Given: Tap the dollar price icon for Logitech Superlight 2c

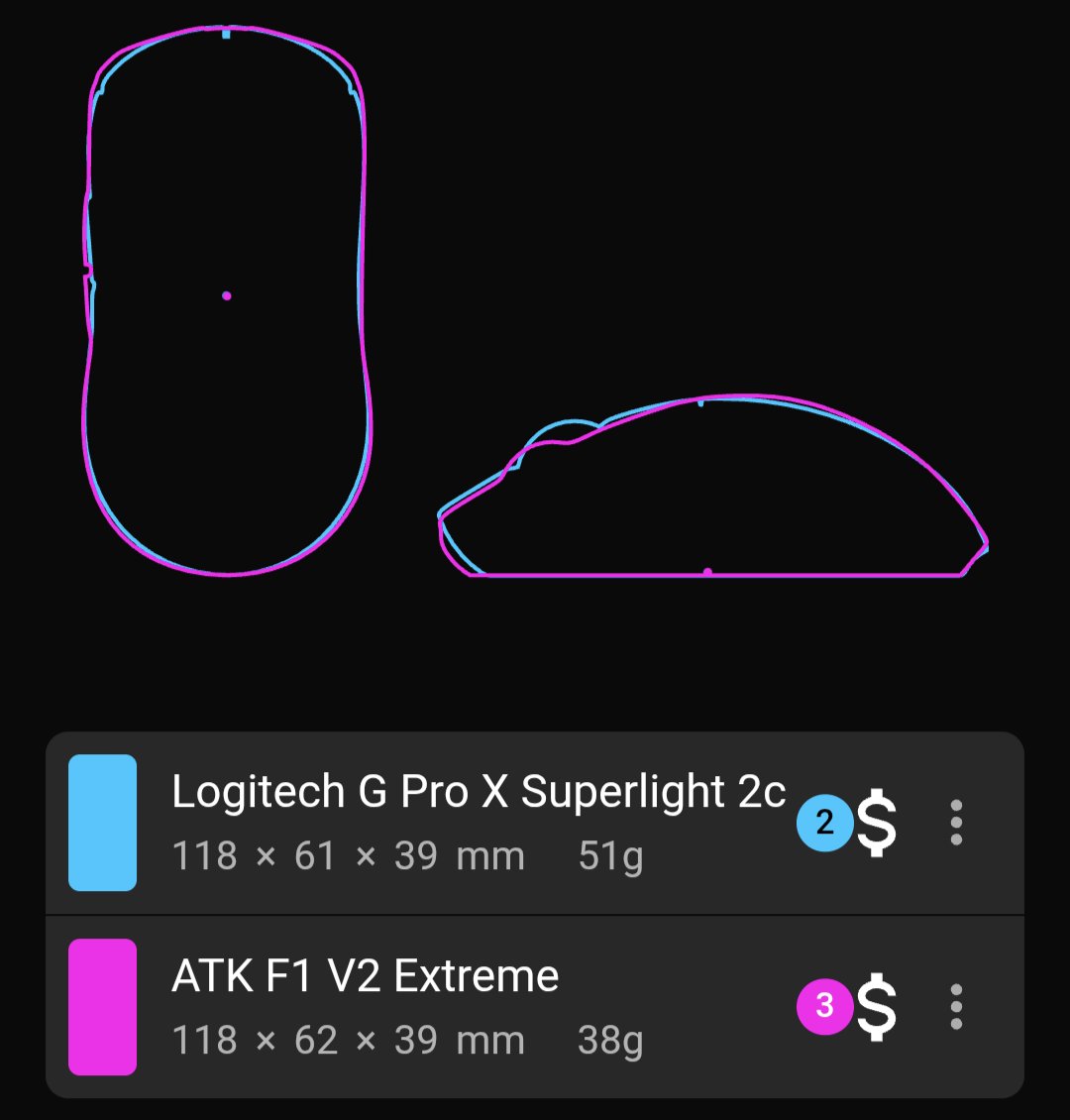Looking at the screenshot, I should tap(876, 823).
